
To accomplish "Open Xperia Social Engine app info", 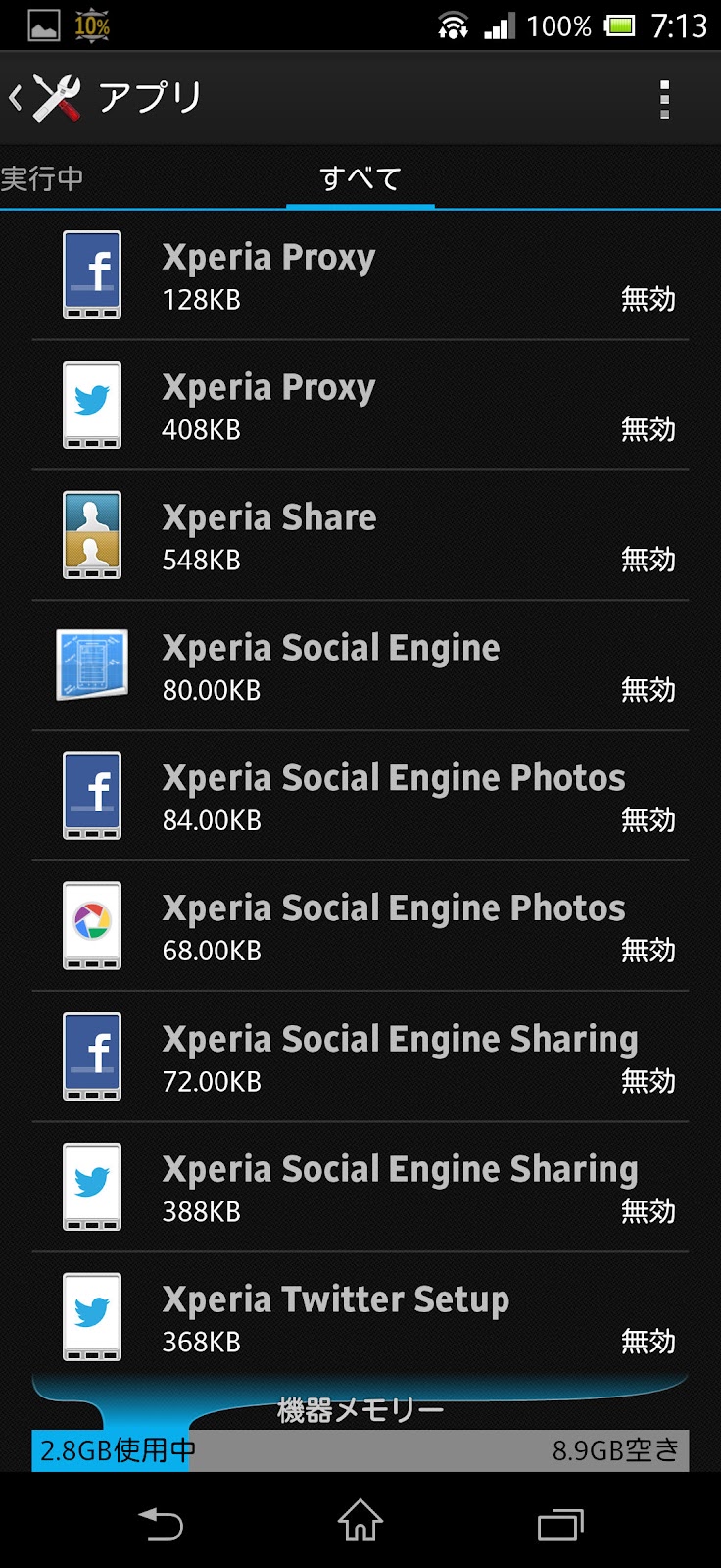I will pyautogui.click(x=360, y=666).
